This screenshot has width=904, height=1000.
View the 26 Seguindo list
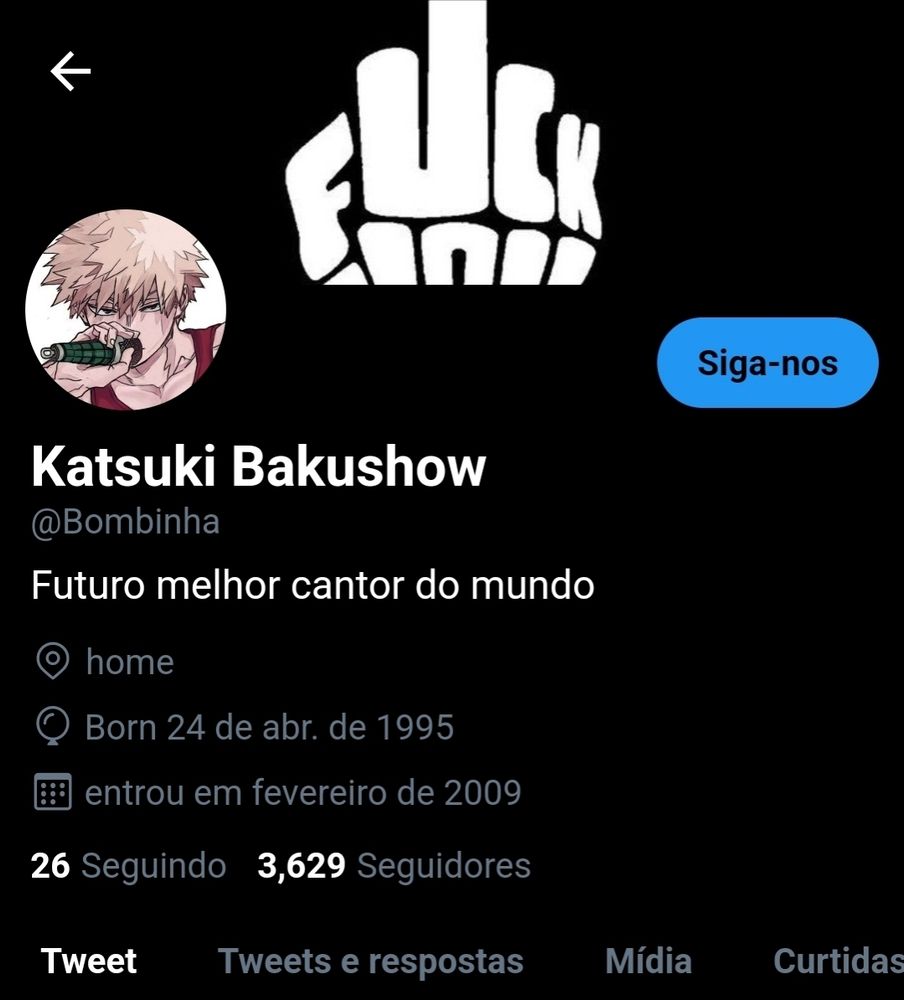[x=128, y=865]
